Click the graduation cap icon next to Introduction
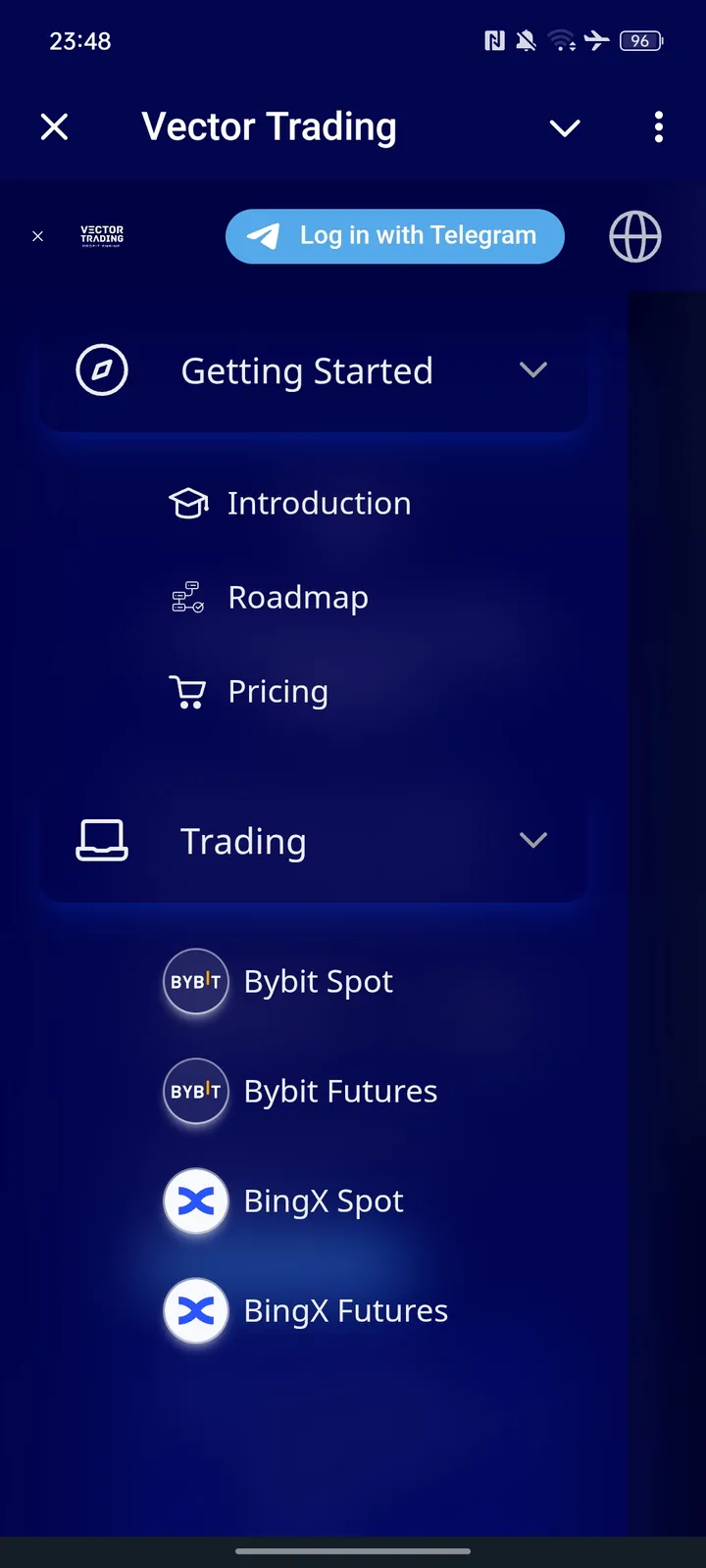The height and width of the screenshot is (1568, 706). 188,503
